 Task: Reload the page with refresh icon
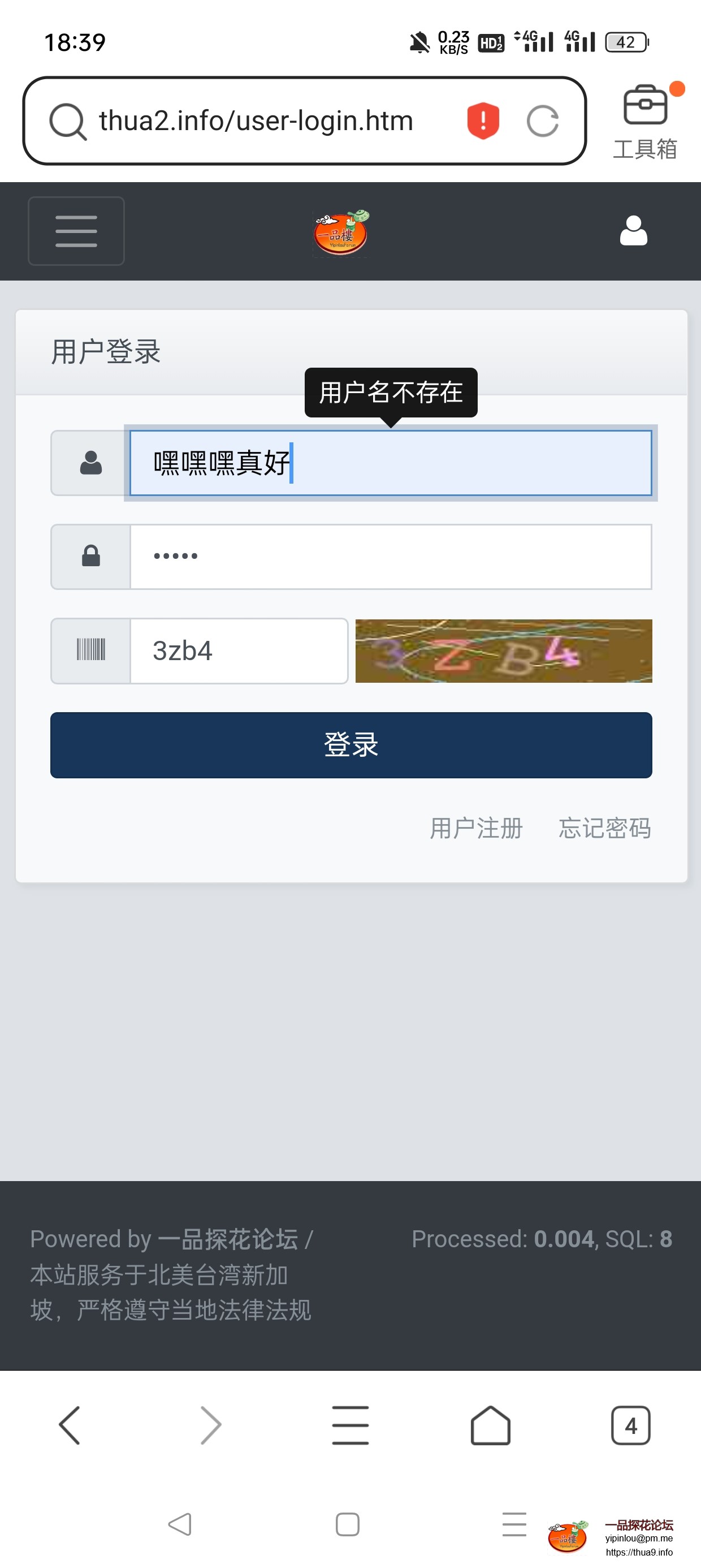point(542,120)
